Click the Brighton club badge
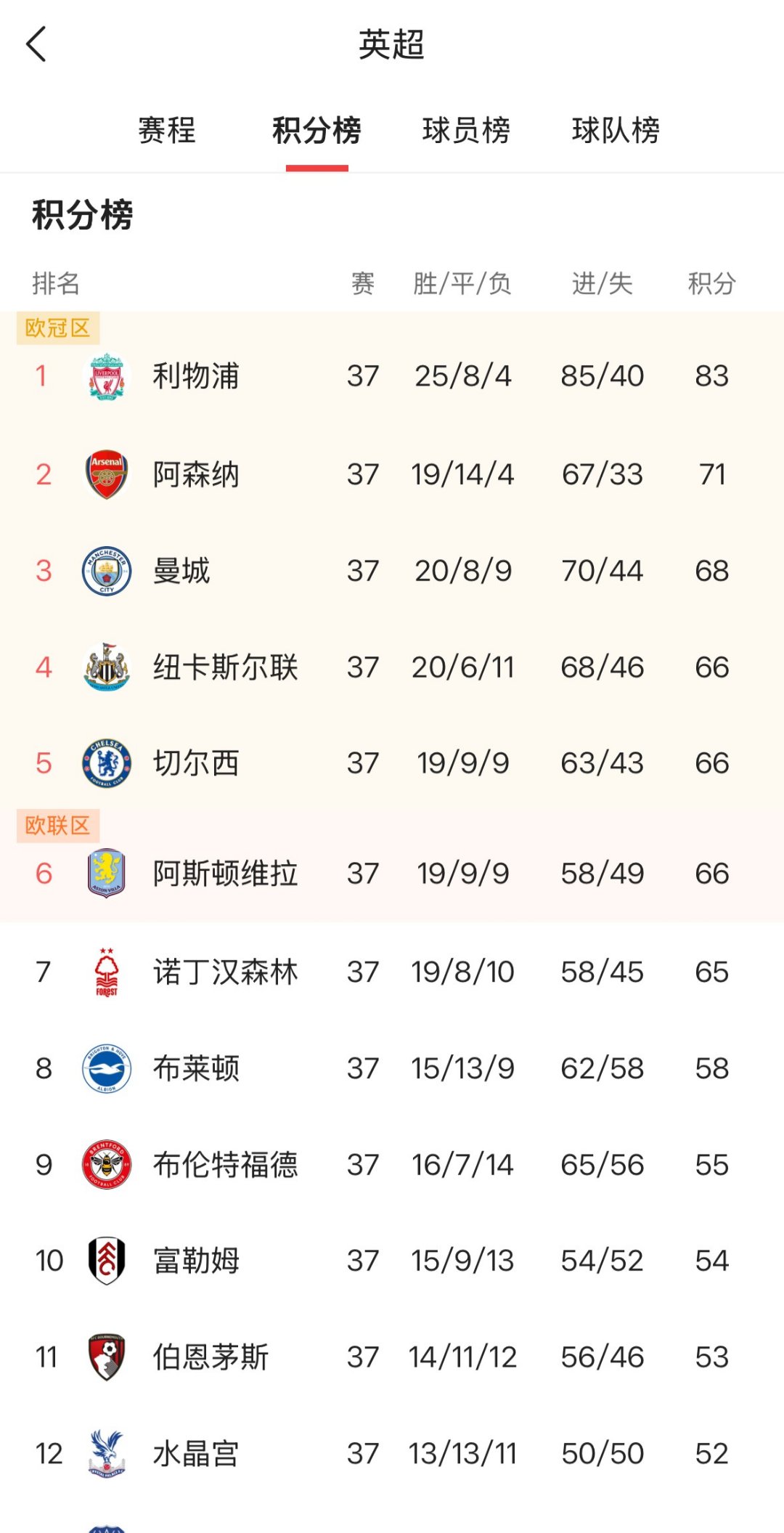This screenshot has height=1533, width=784. [x=106, y=1068]
